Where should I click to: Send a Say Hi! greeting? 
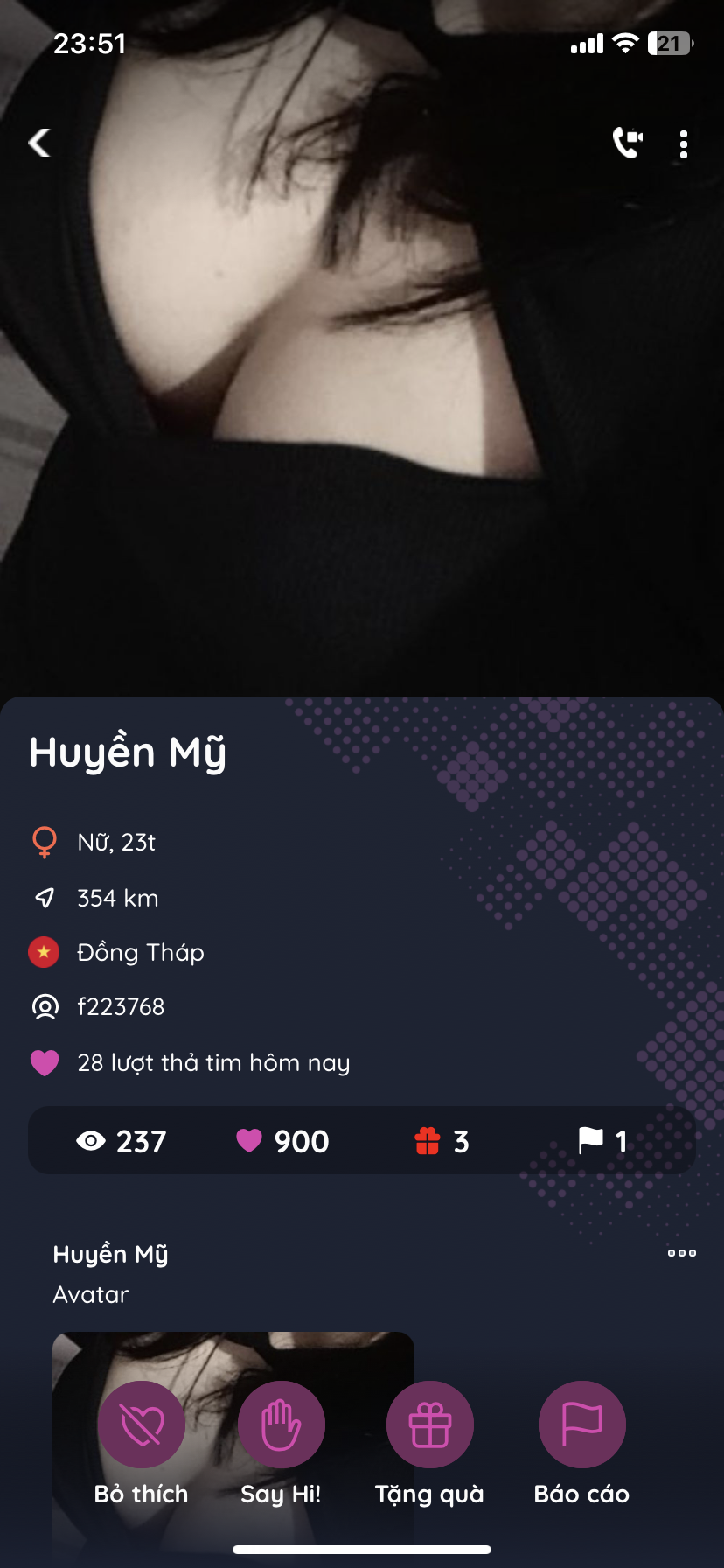(281, 1424)
